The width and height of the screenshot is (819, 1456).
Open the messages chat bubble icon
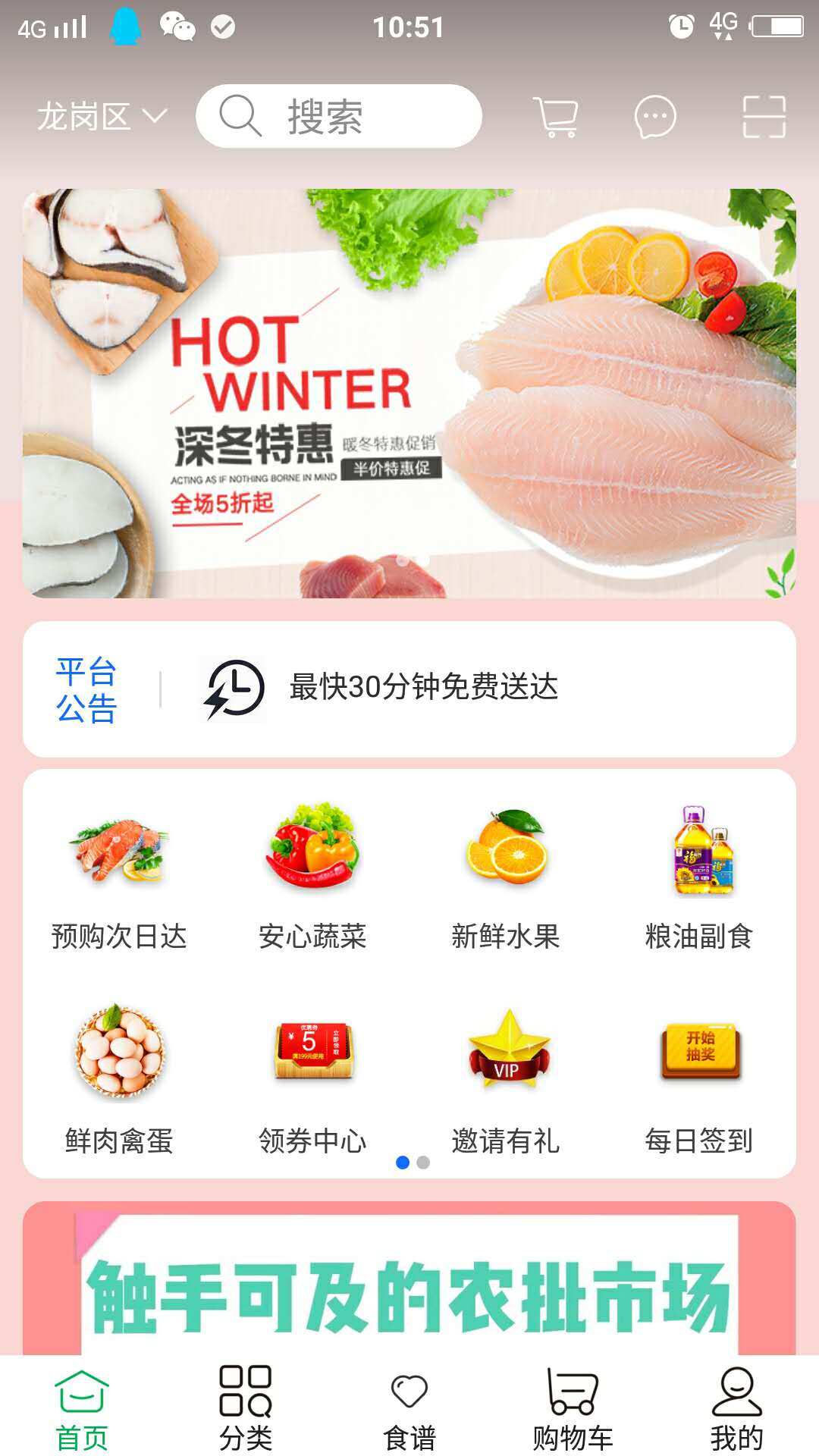(654, 117)
